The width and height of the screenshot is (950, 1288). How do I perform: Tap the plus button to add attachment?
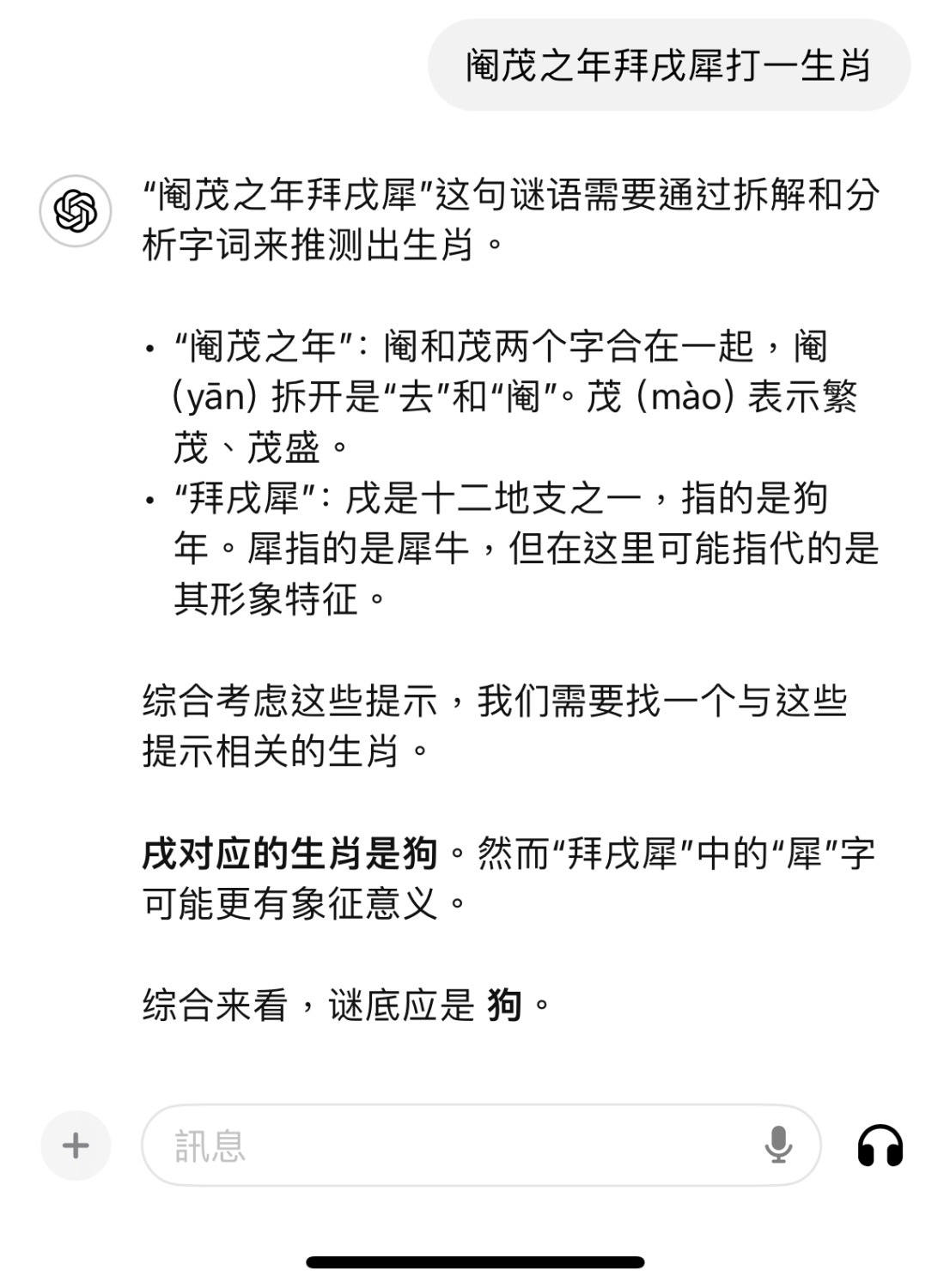pyautogui.click(x=76, y=1145)
